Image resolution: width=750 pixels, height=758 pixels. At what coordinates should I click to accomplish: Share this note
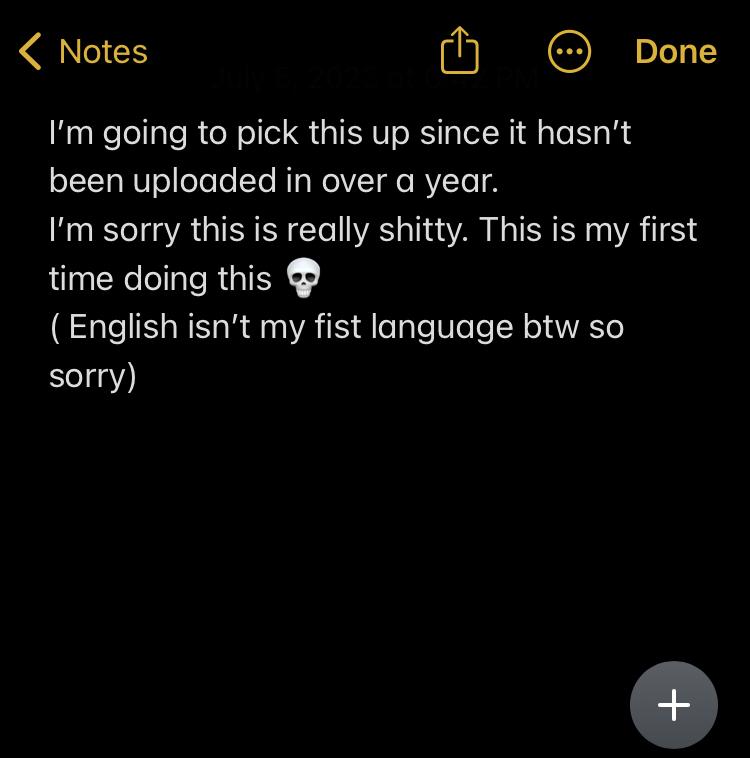460,50
